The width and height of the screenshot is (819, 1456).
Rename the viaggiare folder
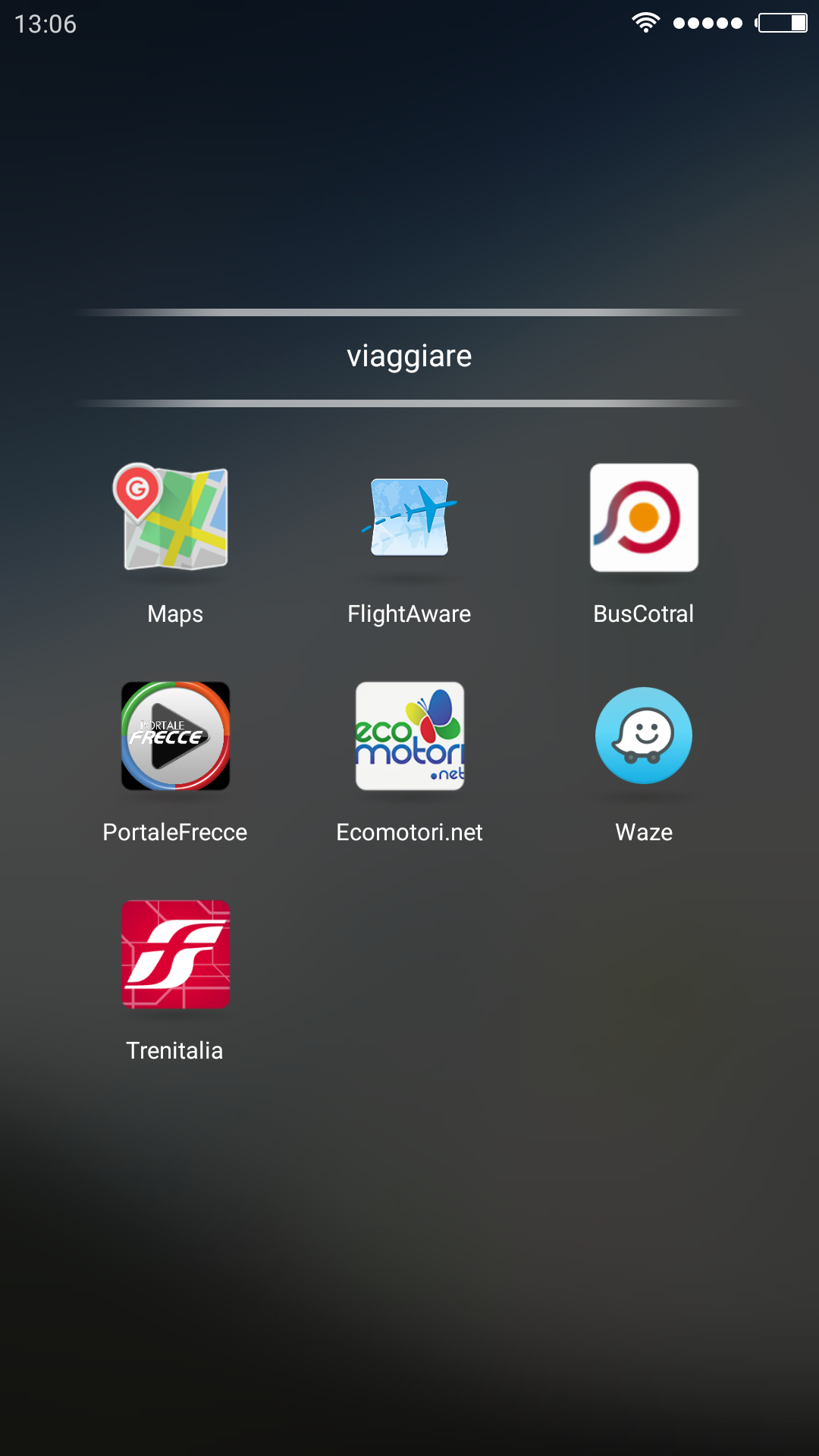click(409, 356)
